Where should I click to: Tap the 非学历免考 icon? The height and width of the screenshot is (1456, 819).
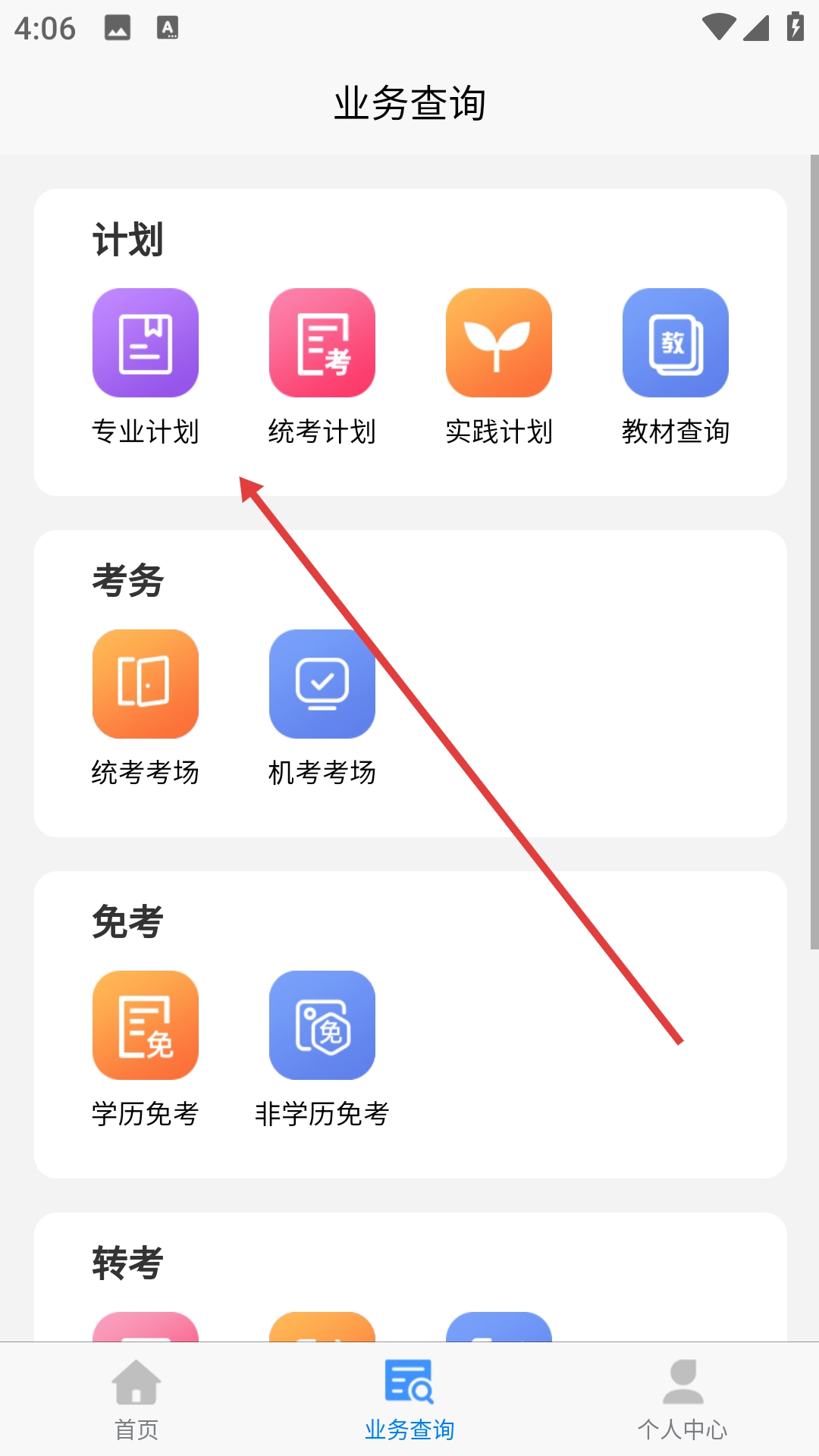pos(322,1025)
